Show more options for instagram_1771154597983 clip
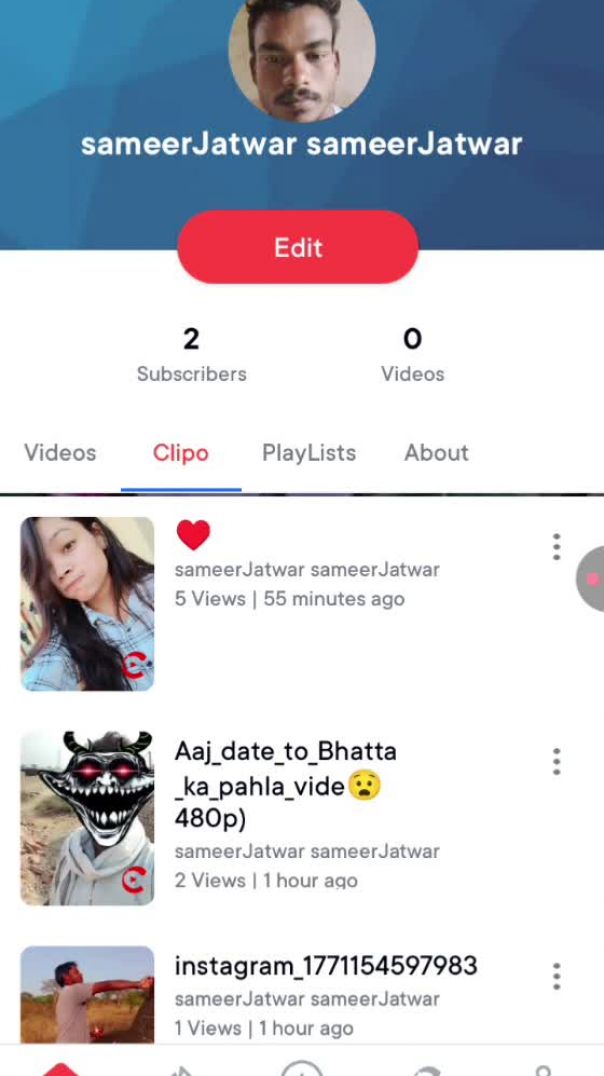Screen dimensions: 604x1076 pyautogui.click(x=556, y=977)
